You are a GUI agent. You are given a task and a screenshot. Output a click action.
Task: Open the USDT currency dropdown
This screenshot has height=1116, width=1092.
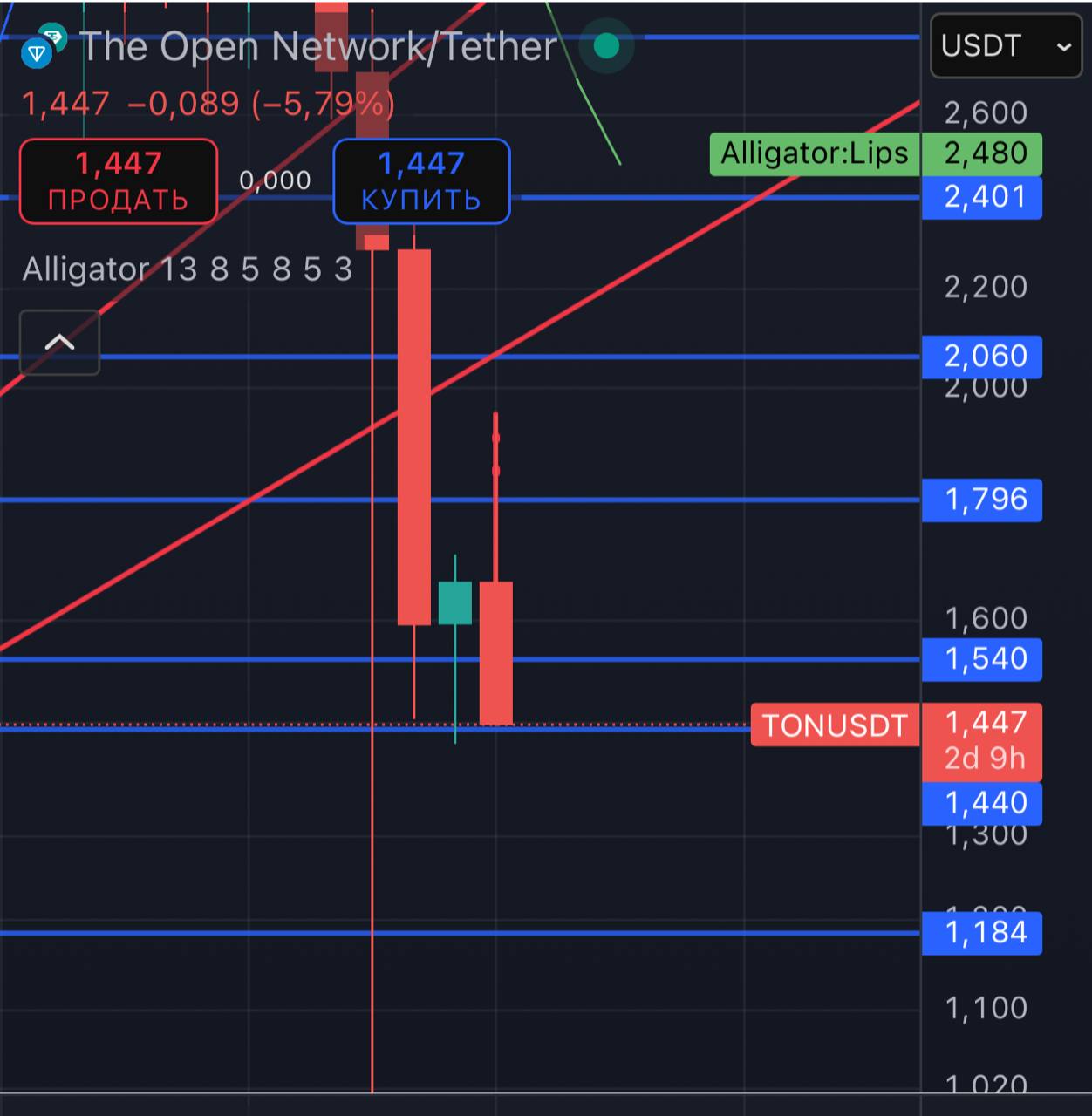(x=1006, y=46)
